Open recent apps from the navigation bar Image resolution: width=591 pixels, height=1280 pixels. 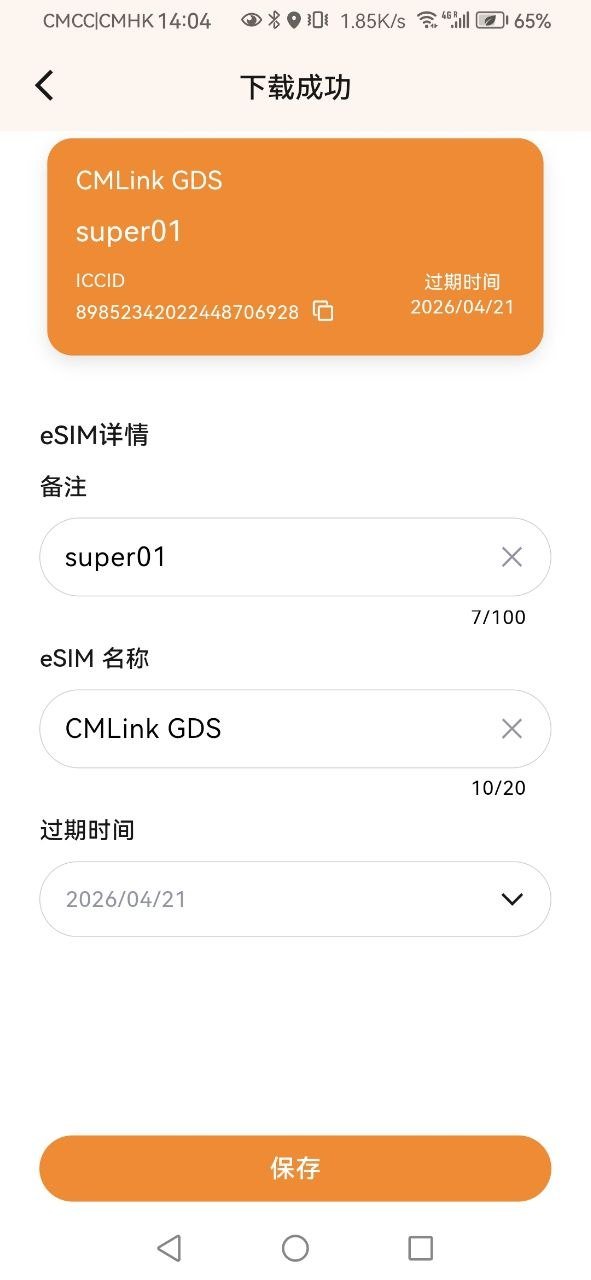pyautogui.click(x=421, y=1247)
